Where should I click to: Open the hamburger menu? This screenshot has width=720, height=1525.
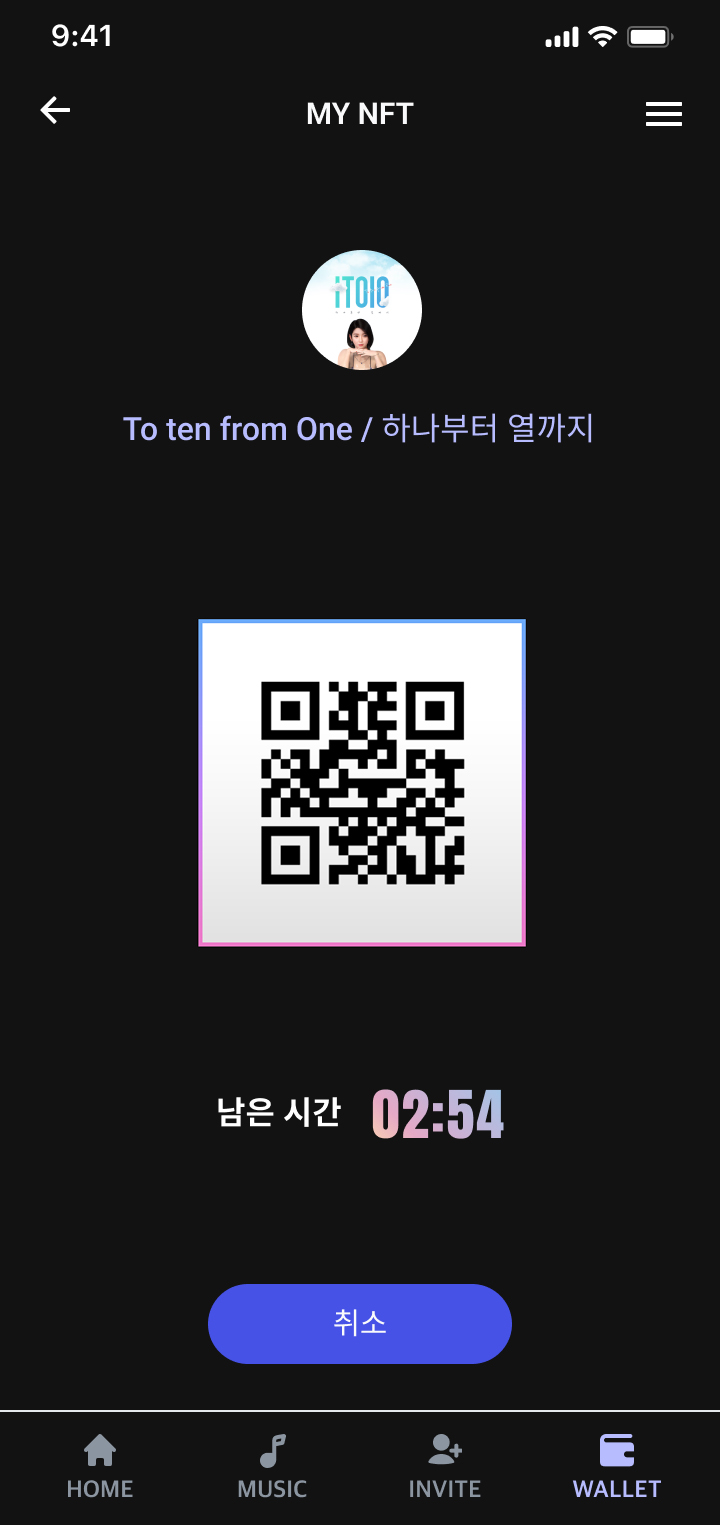pos(663,114)
